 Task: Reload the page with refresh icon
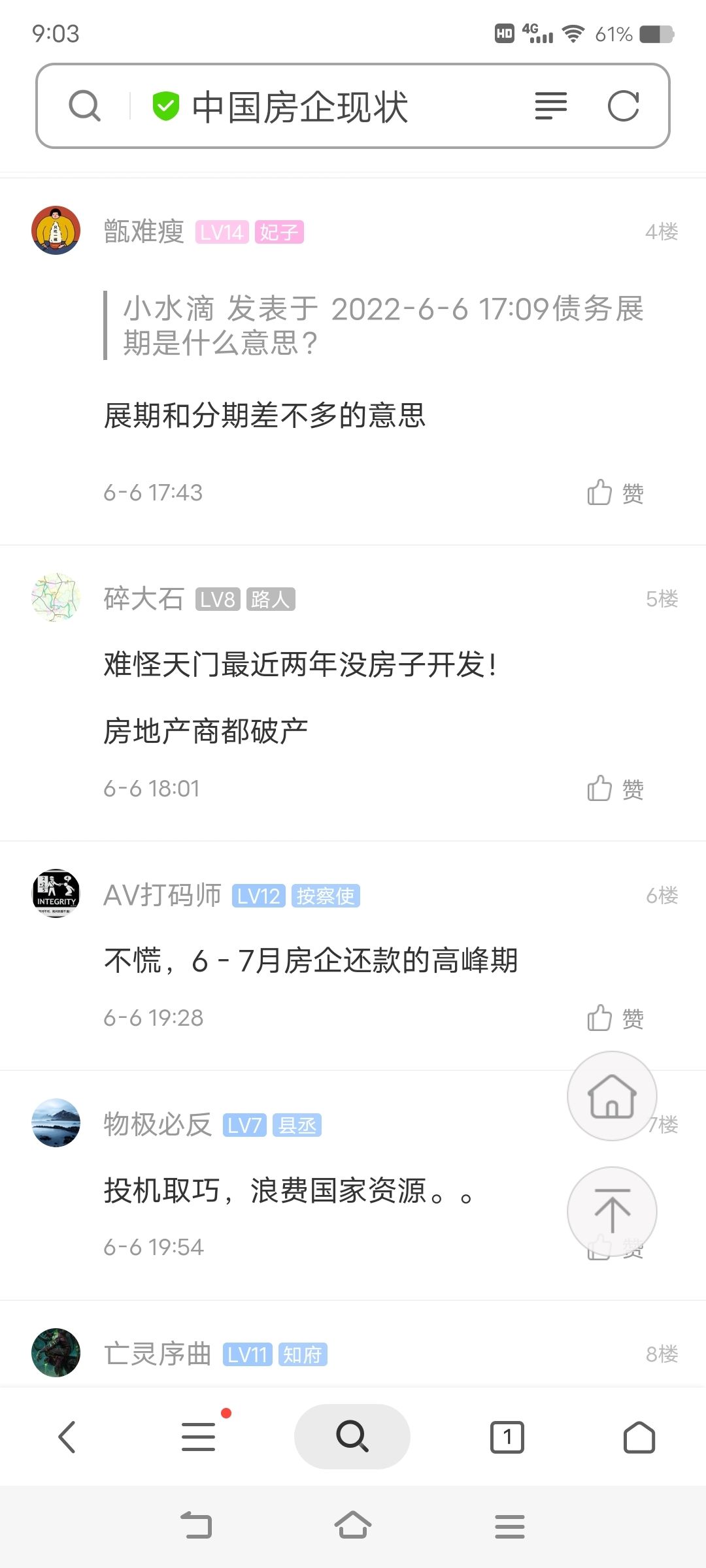click(623, 106)
